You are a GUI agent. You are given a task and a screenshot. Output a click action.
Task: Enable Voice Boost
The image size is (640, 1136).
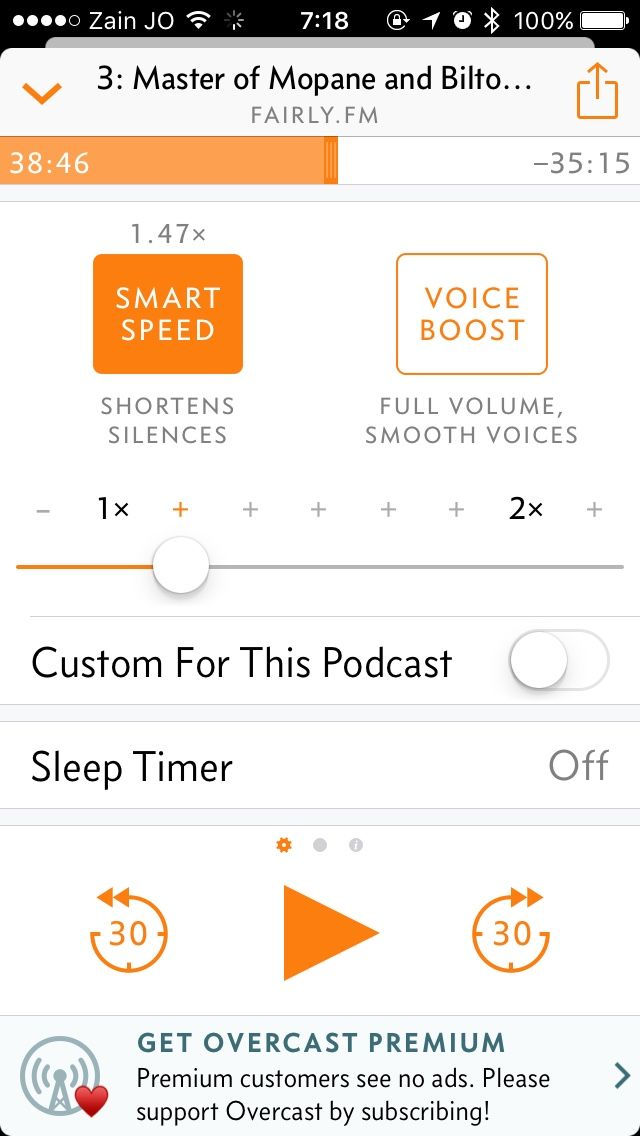point(471,314)
